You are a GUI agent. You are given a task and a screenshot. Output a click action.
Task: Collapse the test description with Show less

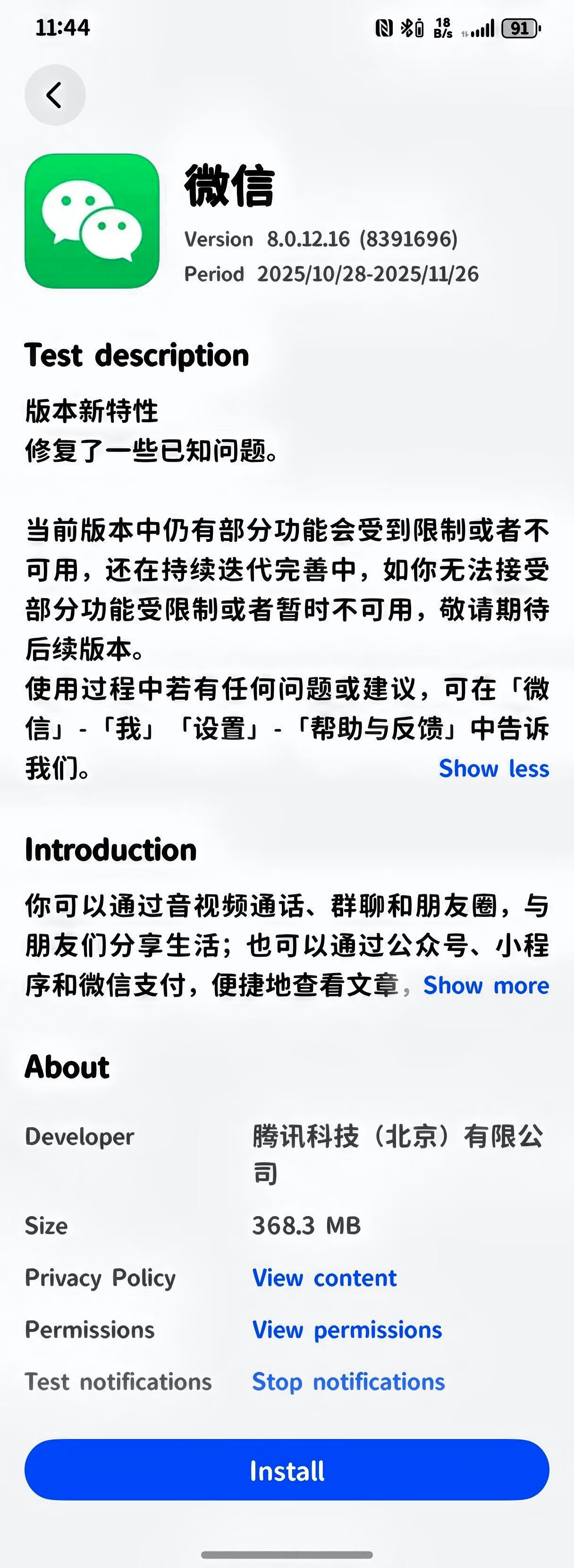tap(494, 768)
